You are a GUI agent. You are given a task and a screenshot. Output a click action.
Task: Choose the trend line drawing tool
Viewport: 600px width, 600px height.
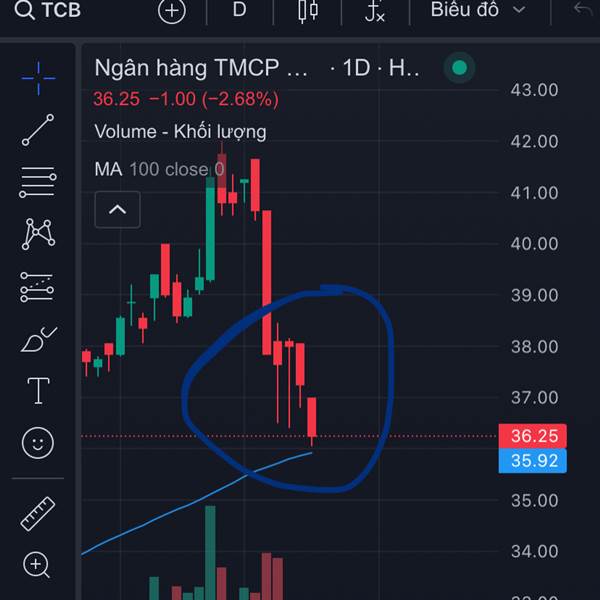click(x=38, y=130)
